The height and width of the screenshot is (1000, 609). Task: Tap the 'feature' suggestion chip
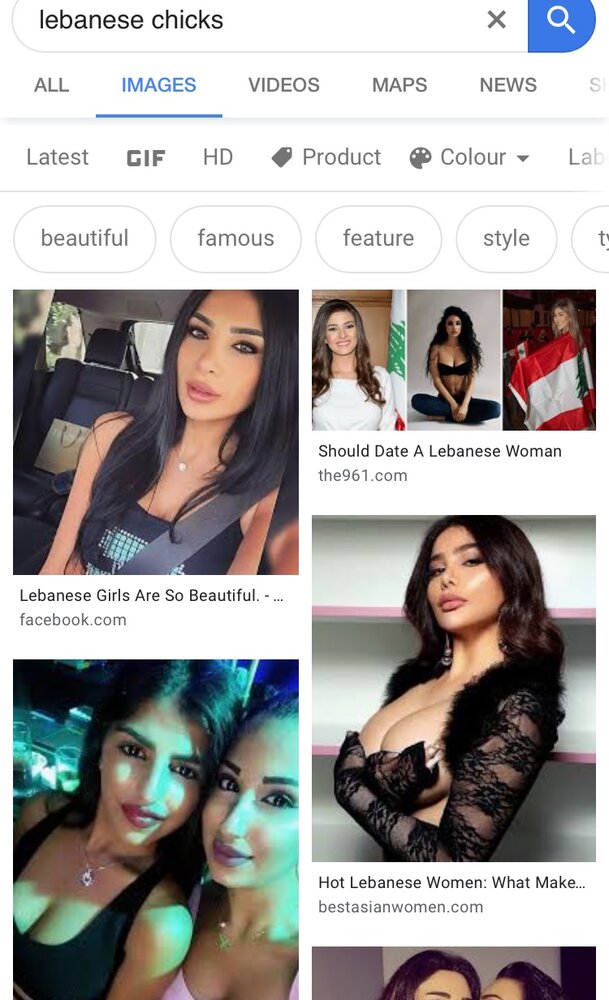pyautogui.click(x=378, y=239)
